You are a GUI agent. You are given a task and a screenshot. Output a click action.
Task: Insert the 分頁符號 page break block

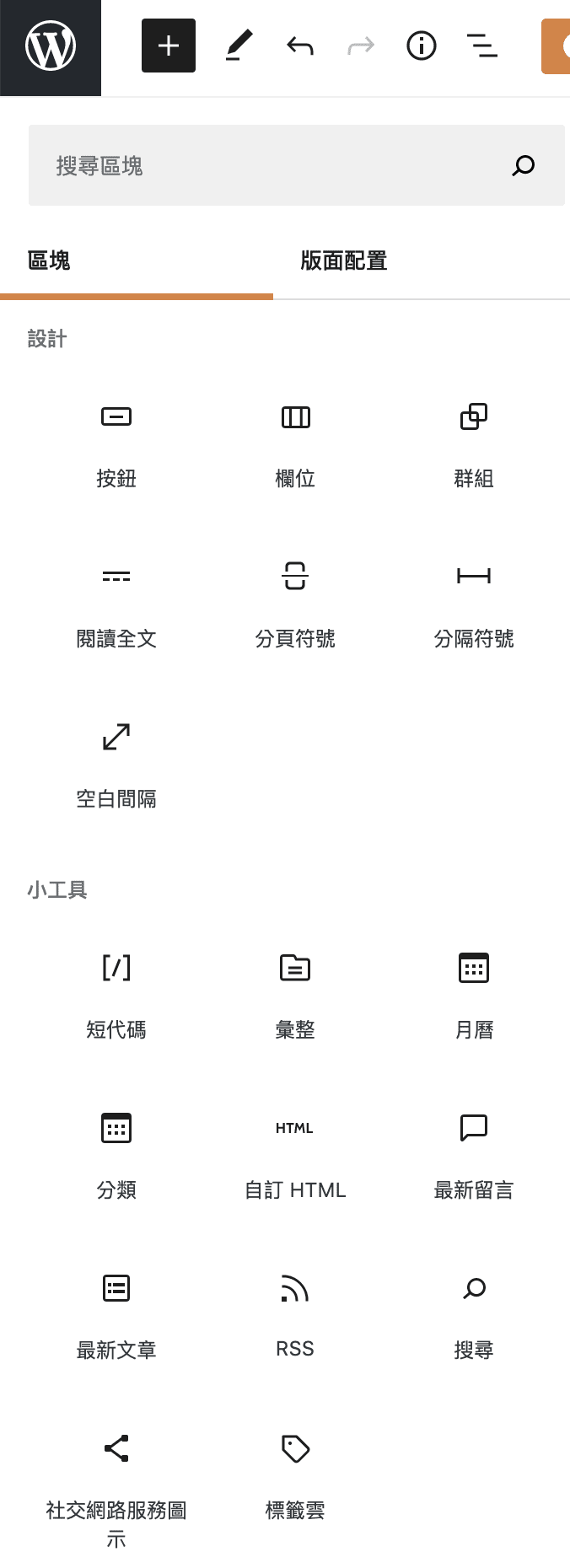(x=295, y=603)
